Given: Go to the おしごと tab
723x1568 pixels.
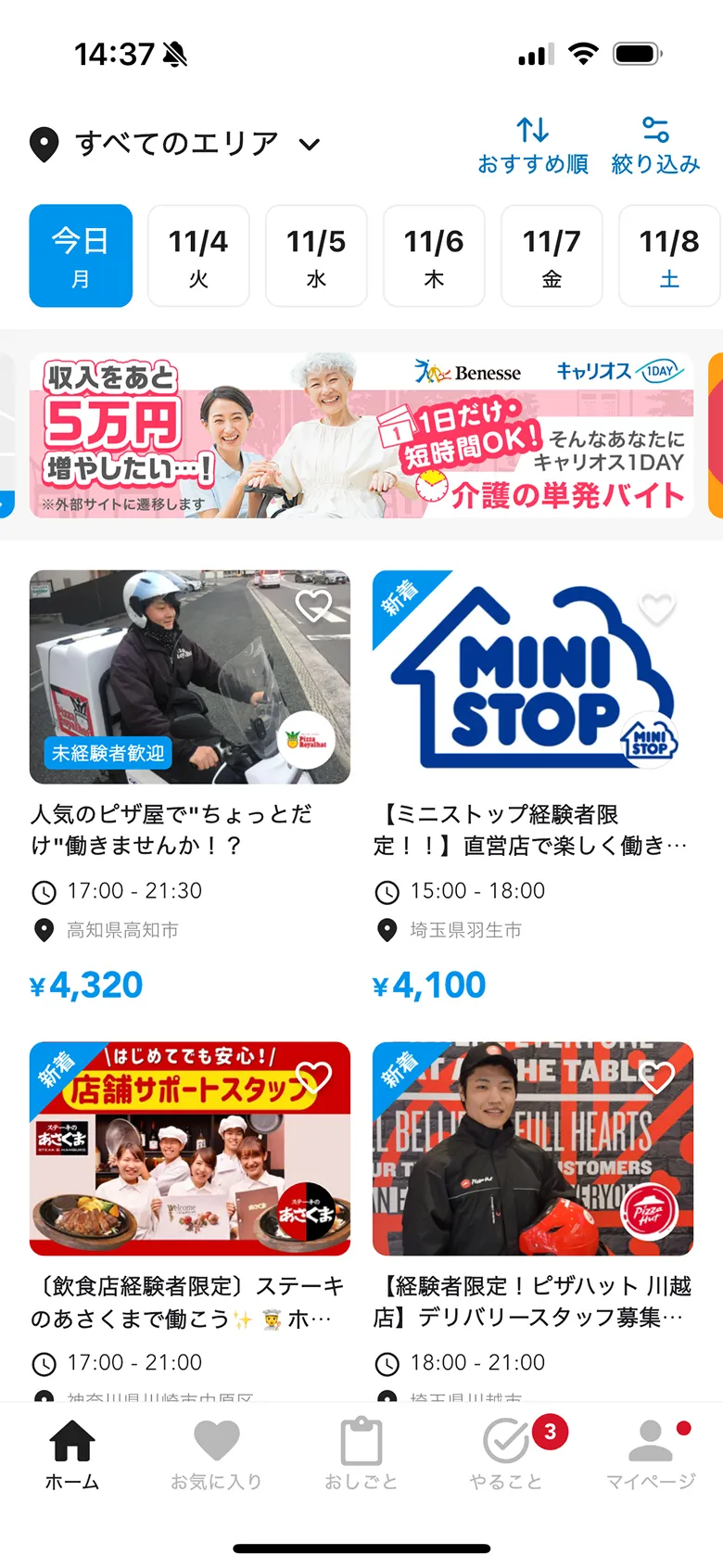Looking at the screenshot, I should (x=361, y=1454).
